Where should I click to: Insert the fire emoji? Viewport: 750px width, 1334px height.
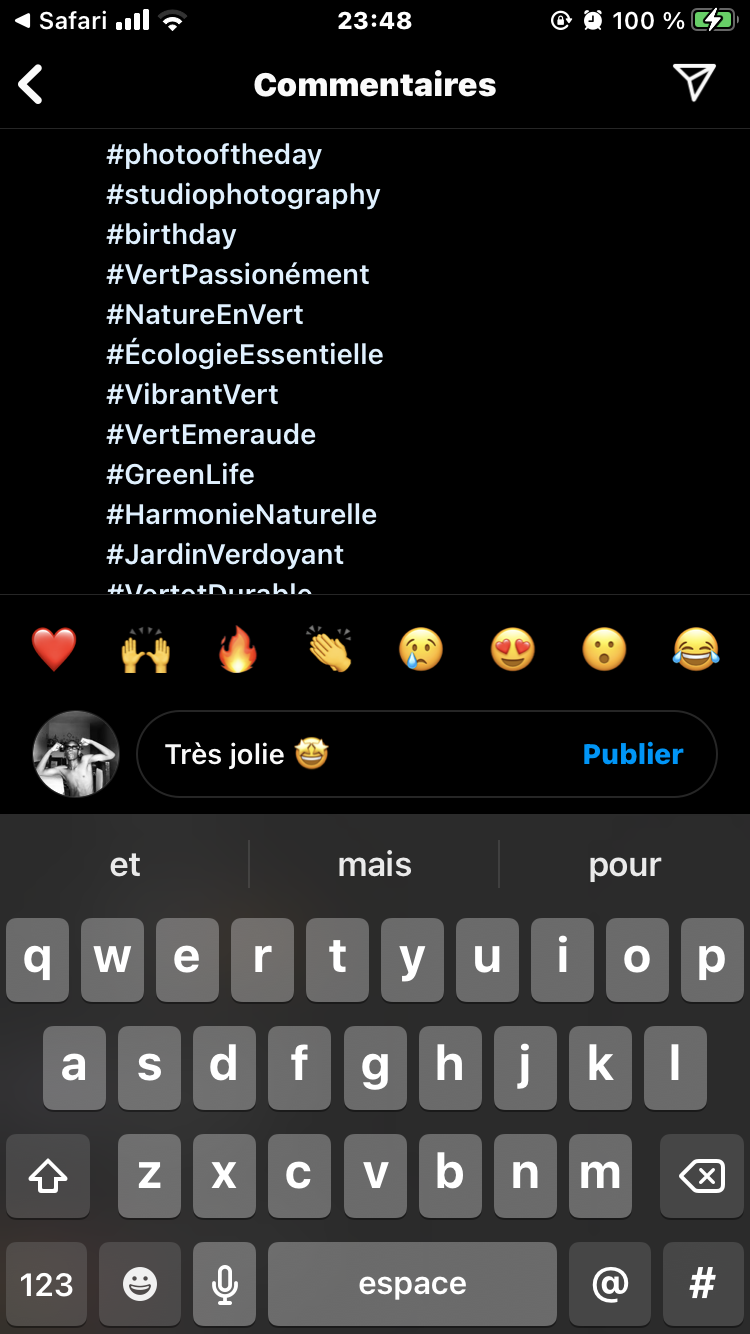click(x=238, y=652)
